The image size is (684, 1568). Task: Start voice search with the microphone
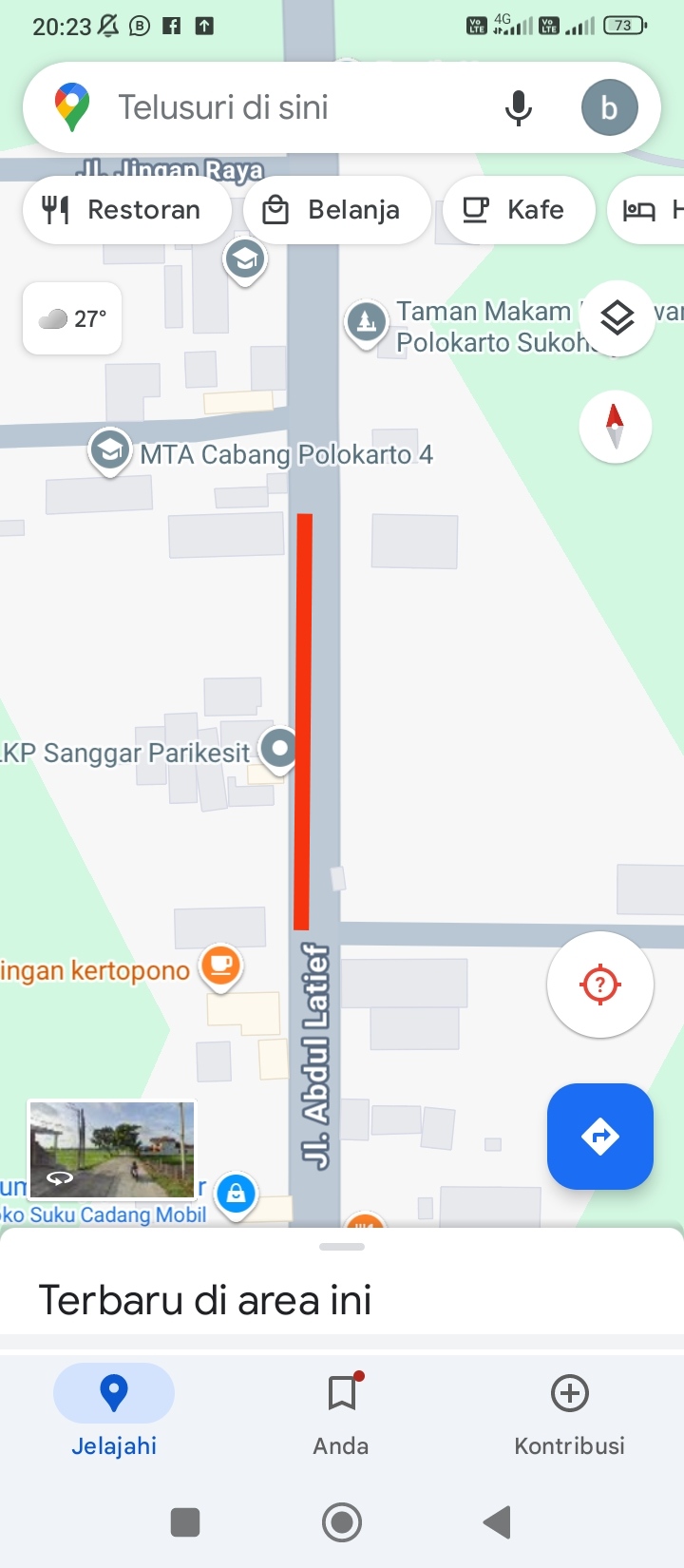click(x=518, y=107)
